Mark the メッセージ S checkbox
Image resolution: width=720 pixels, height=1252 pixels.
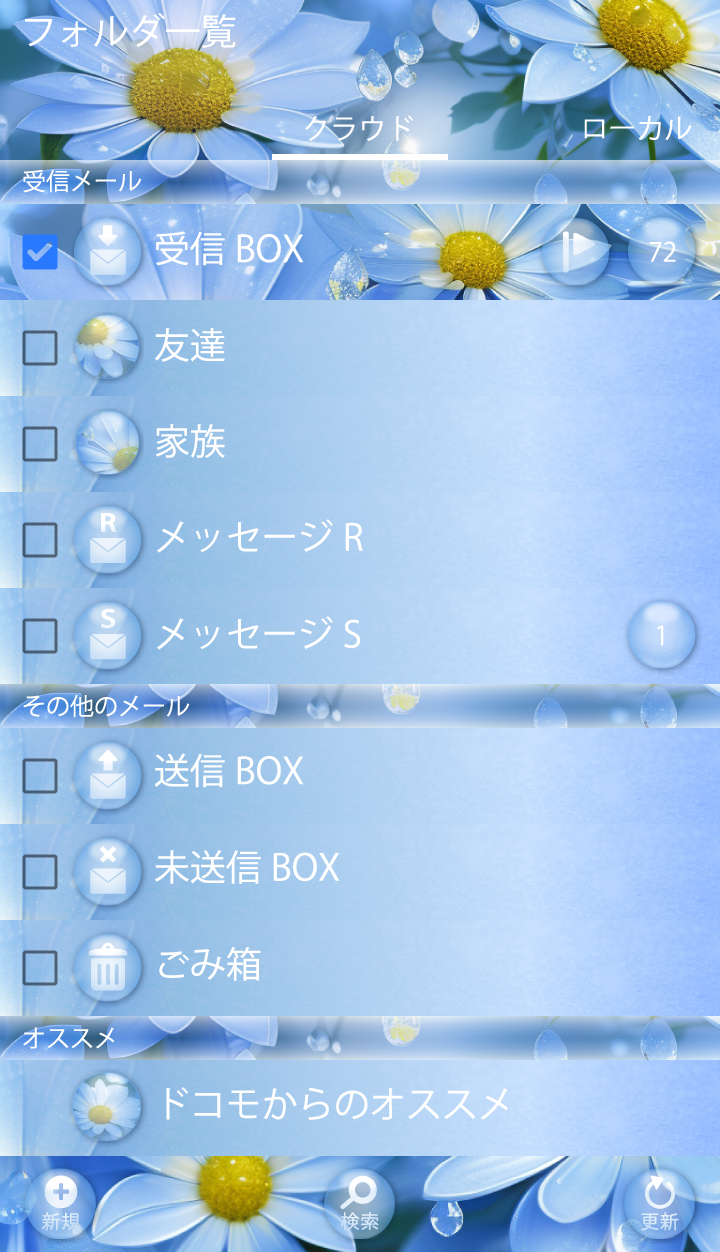40,636
